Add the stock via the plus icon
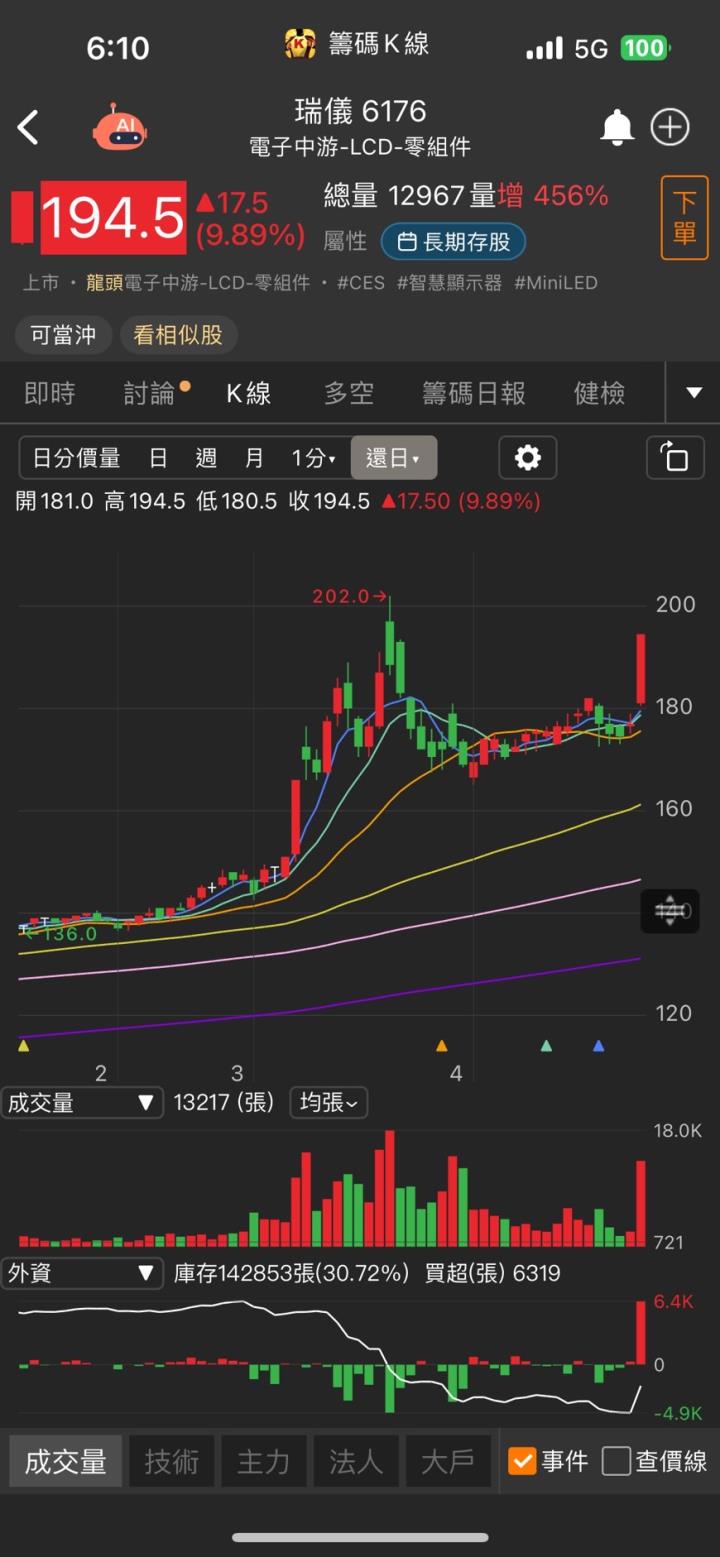 [x=670, y=128]
